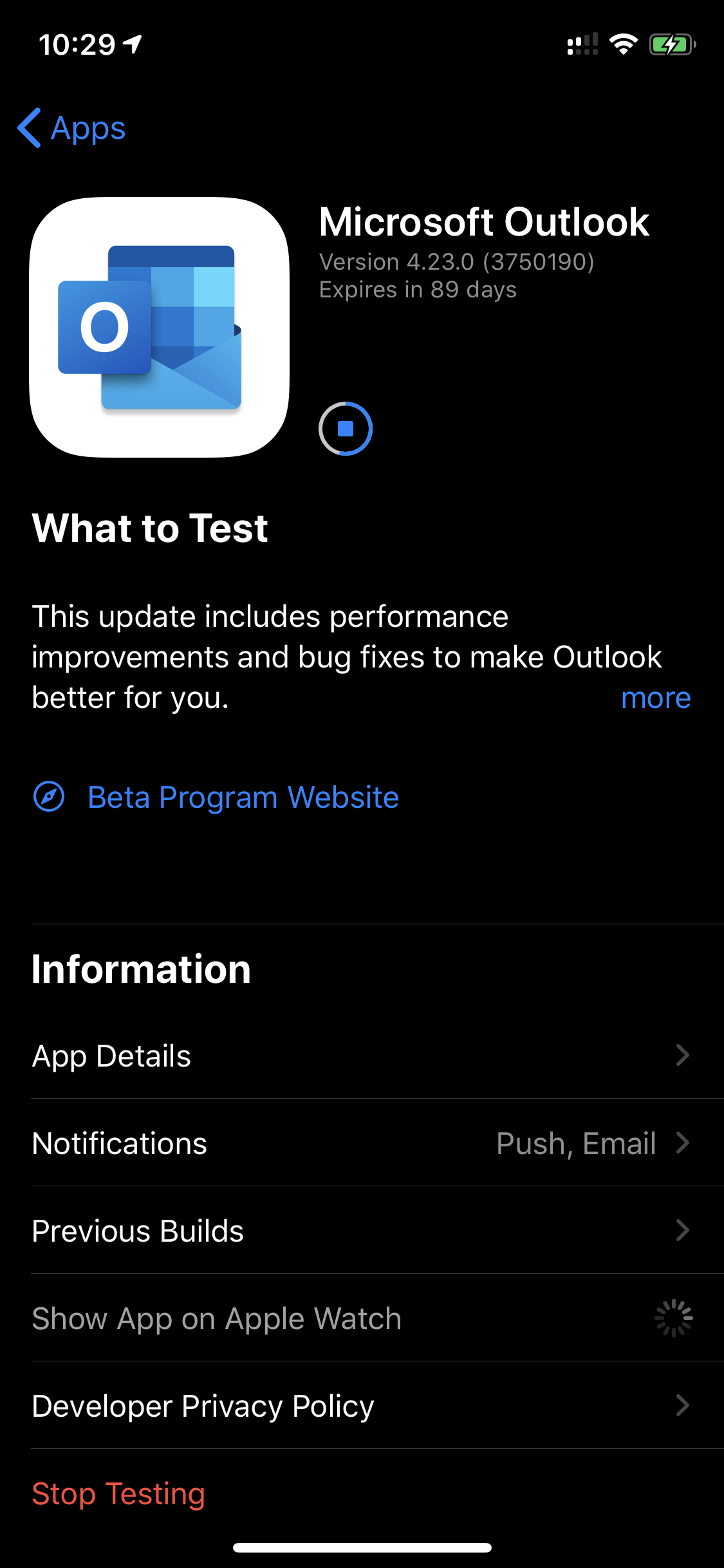Open the Beta Program Website link
Viewport: 724px width, 1568px height.
coord(243,798)
